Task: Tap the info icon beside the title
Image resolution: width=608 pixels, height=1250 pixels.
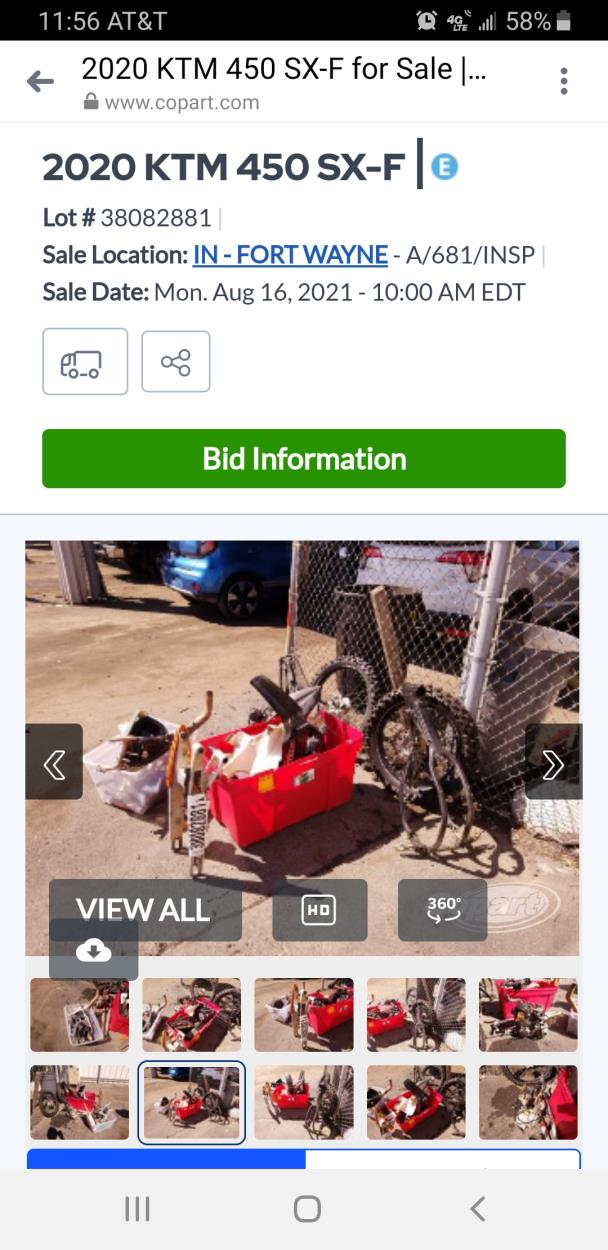Action: click(x=445, y=167)
